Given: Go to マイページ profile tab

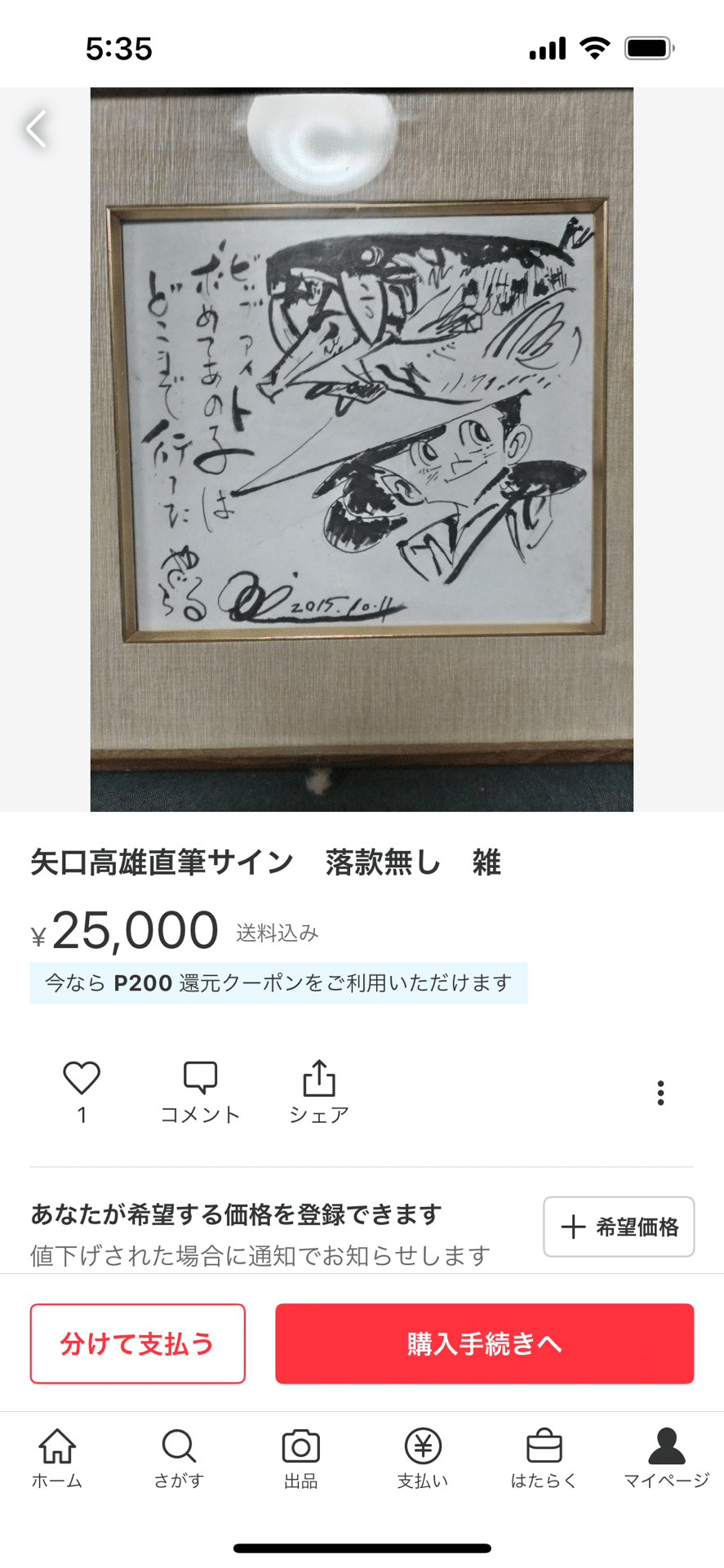Looking at the screenshot, I should 666,1458.
